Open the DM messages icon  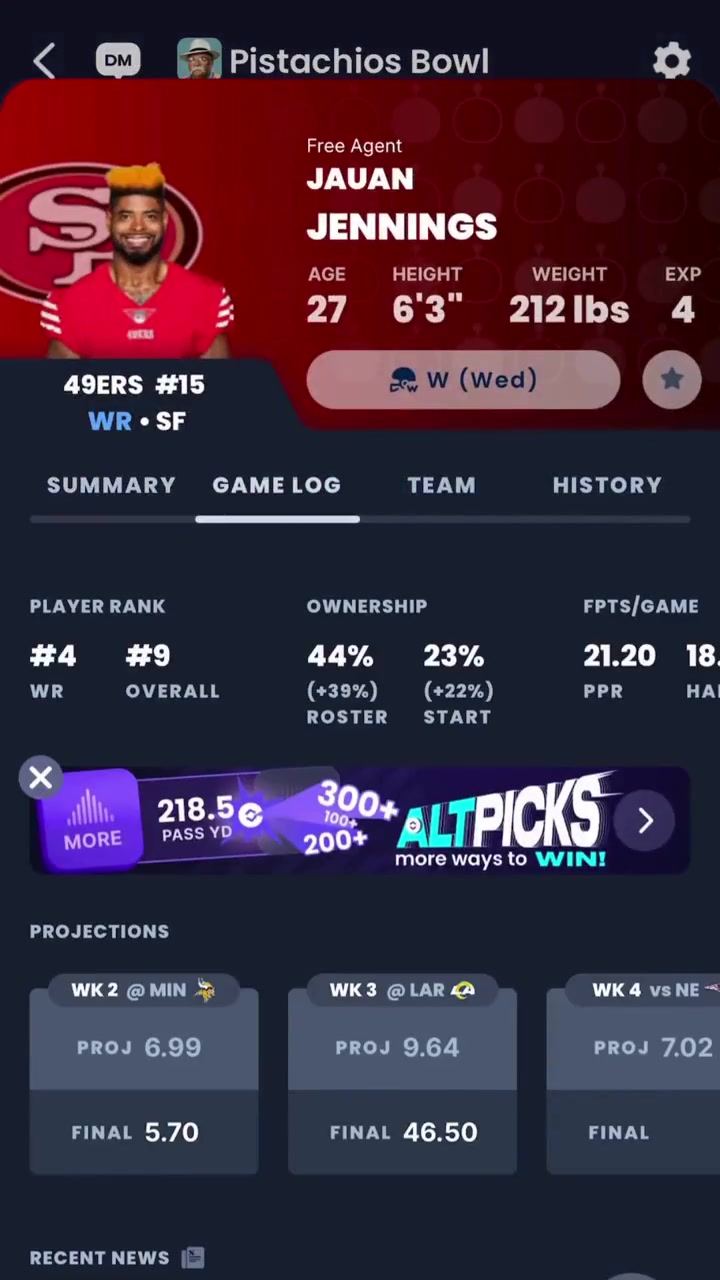pyautogui.click(x=118, y=61)
